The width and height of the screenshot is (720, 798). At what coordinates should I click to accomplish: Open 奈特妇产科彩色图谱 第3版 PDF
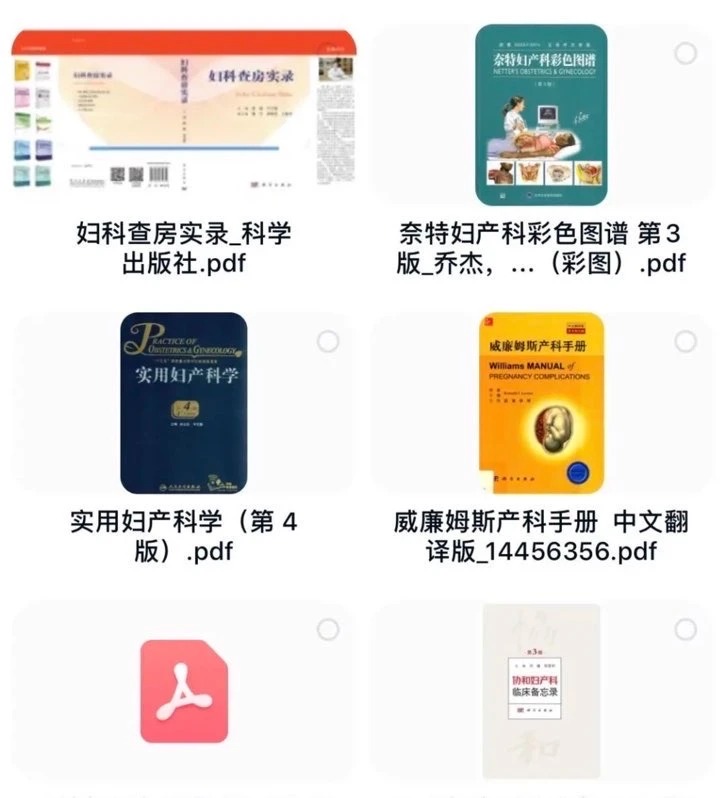tap(541, 115)
